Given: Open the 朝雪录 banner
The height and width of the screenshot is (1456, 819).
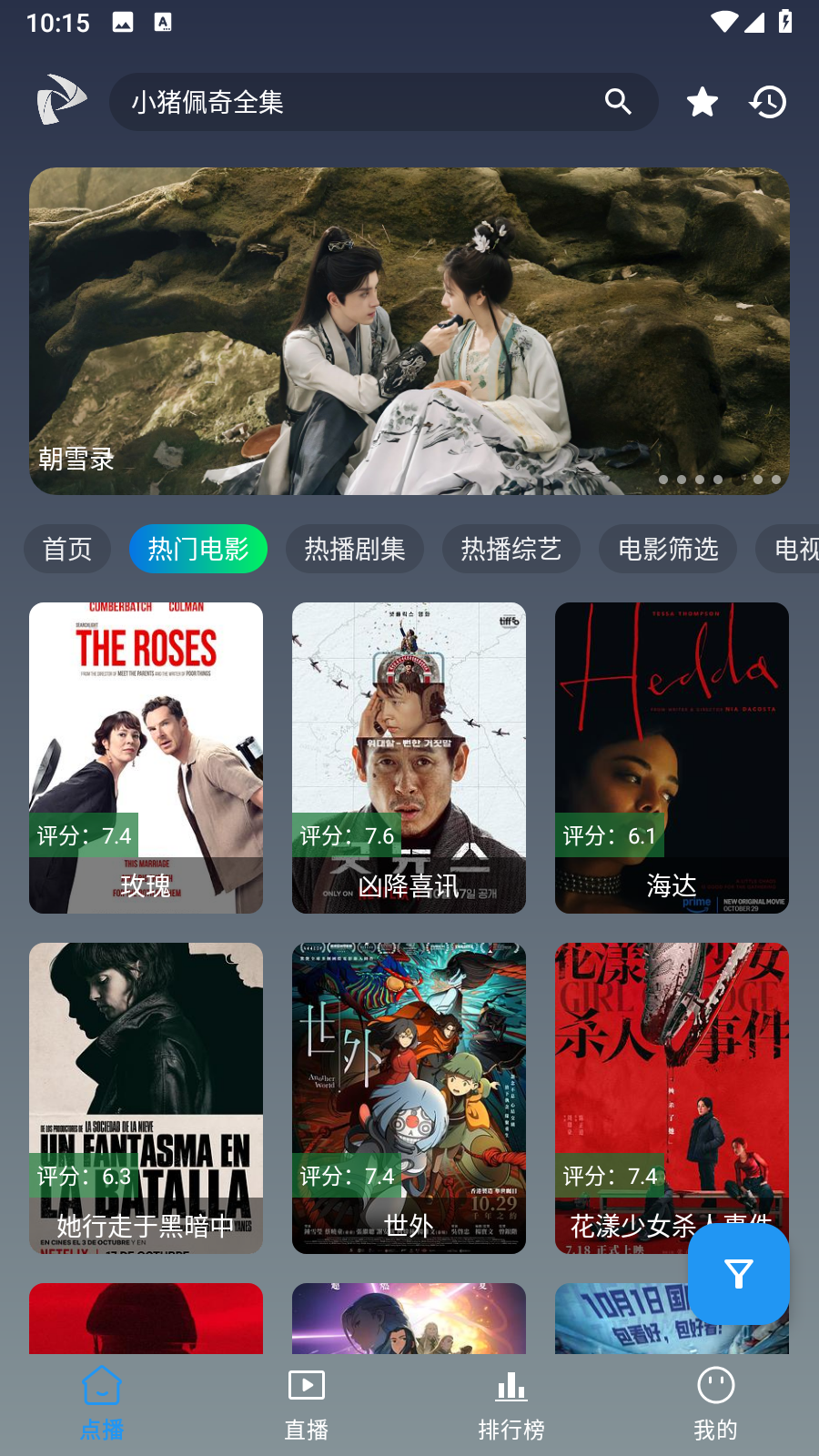Looking at the screenshot, I should point(409,331).
